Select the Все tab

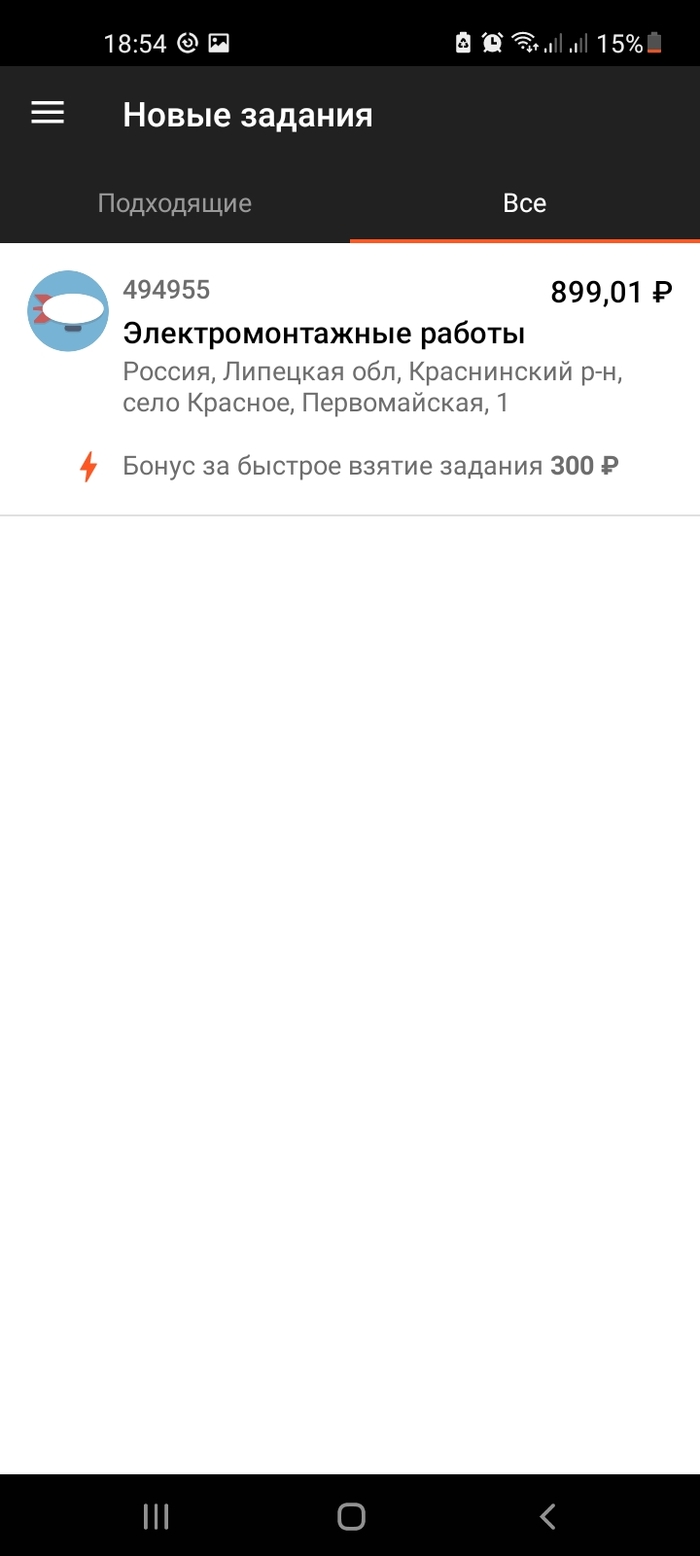[524, 204]
